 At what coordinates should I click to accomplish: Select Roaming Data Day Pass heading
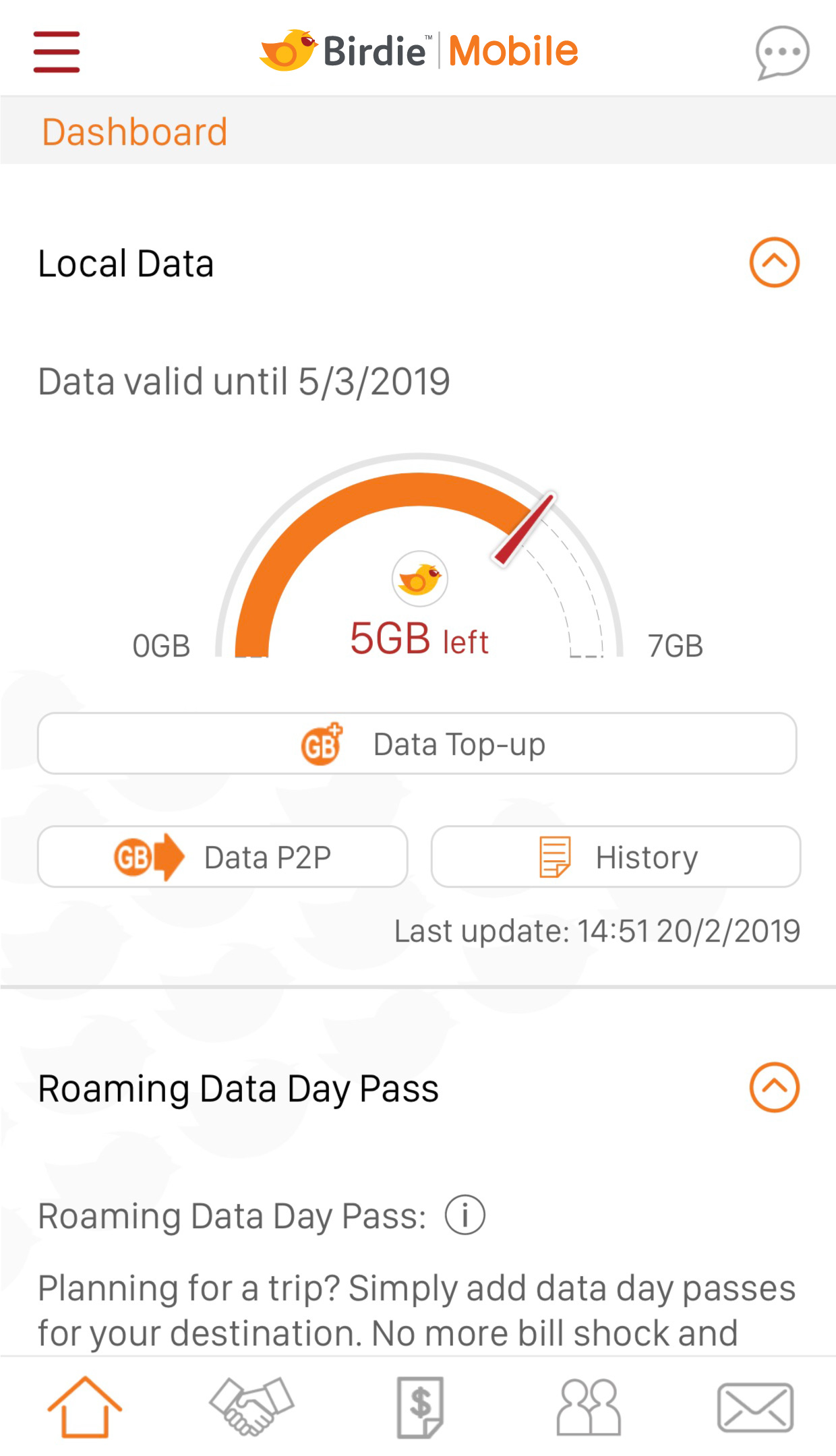click(x=239, y=1088)
